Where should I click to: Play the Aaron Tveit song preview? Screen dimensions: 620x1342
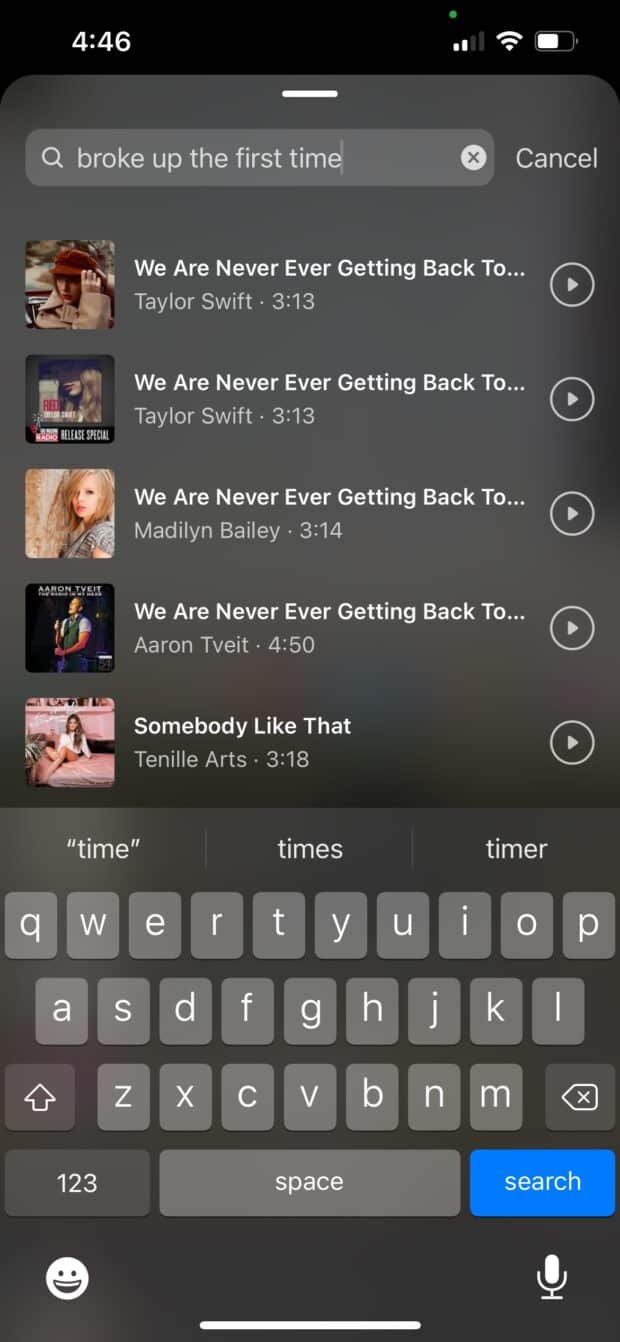point(572,628)
